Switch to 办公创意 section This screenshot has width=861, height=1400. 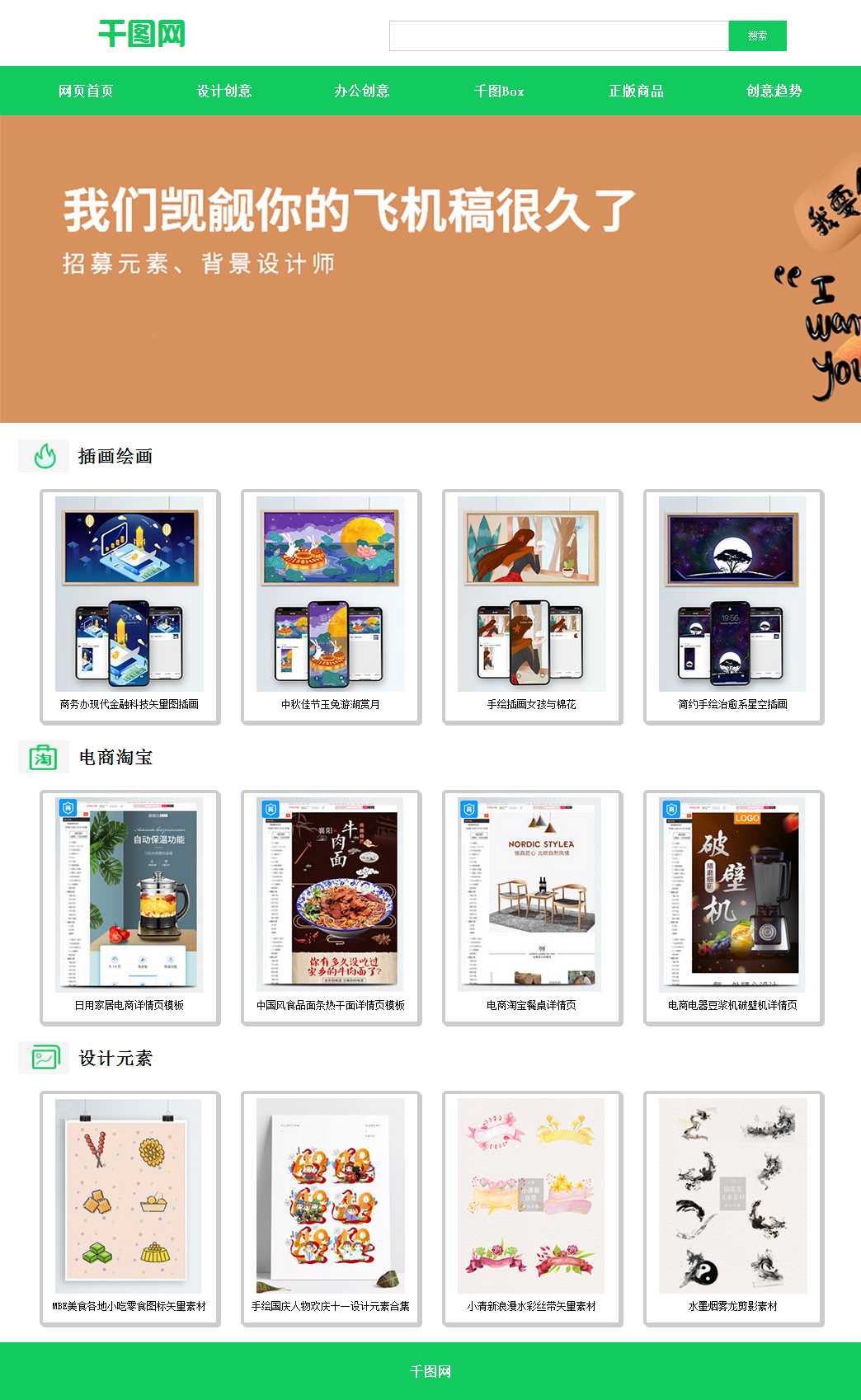(x=362, y=91)
